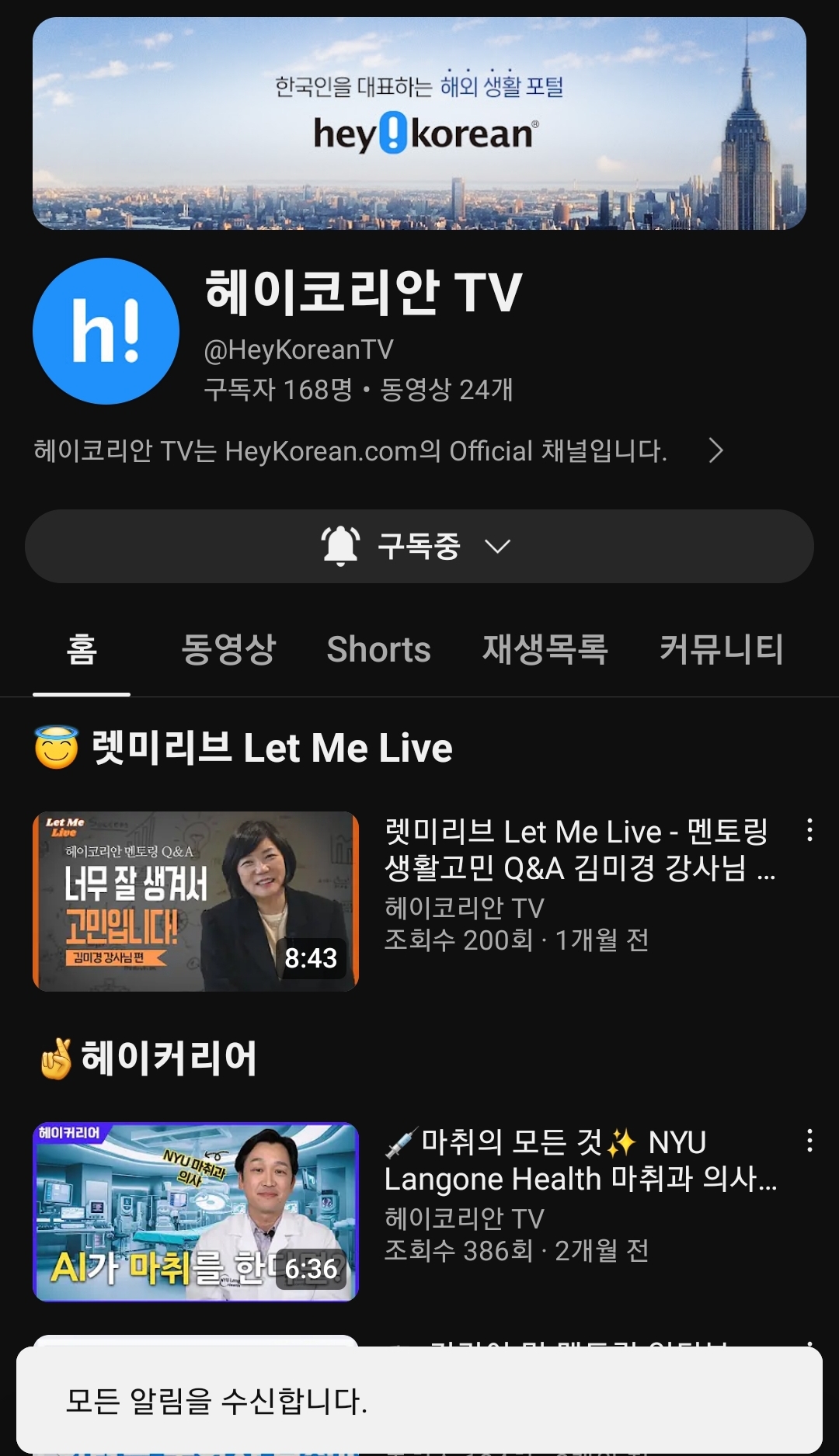Click the halo emoji beside 렛미리브 section
This screenshot has height=1456, width=839.
point(54,748)
